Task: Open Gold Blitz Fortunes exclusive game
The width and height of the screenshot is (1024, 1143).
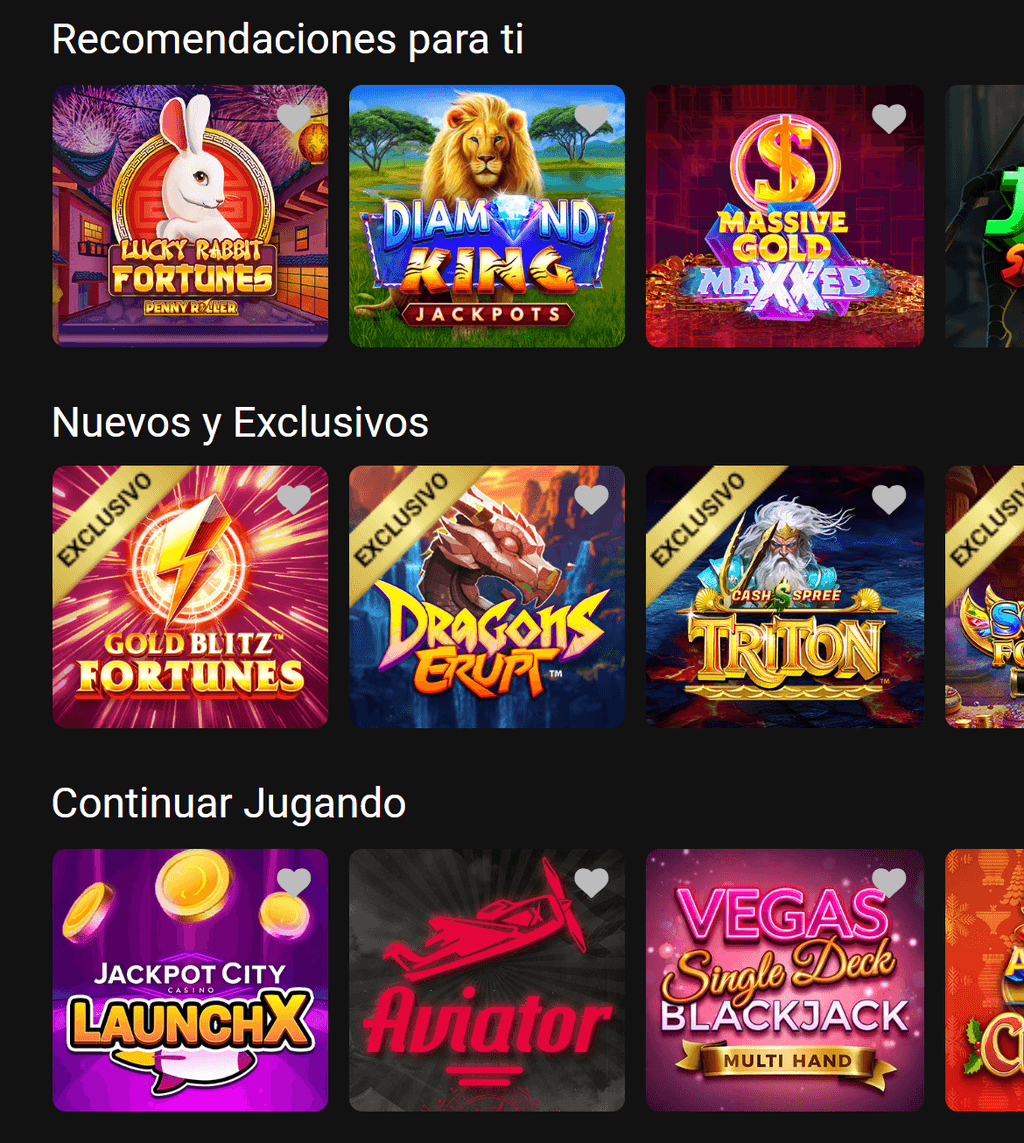Action: click(x=190, y=610)
